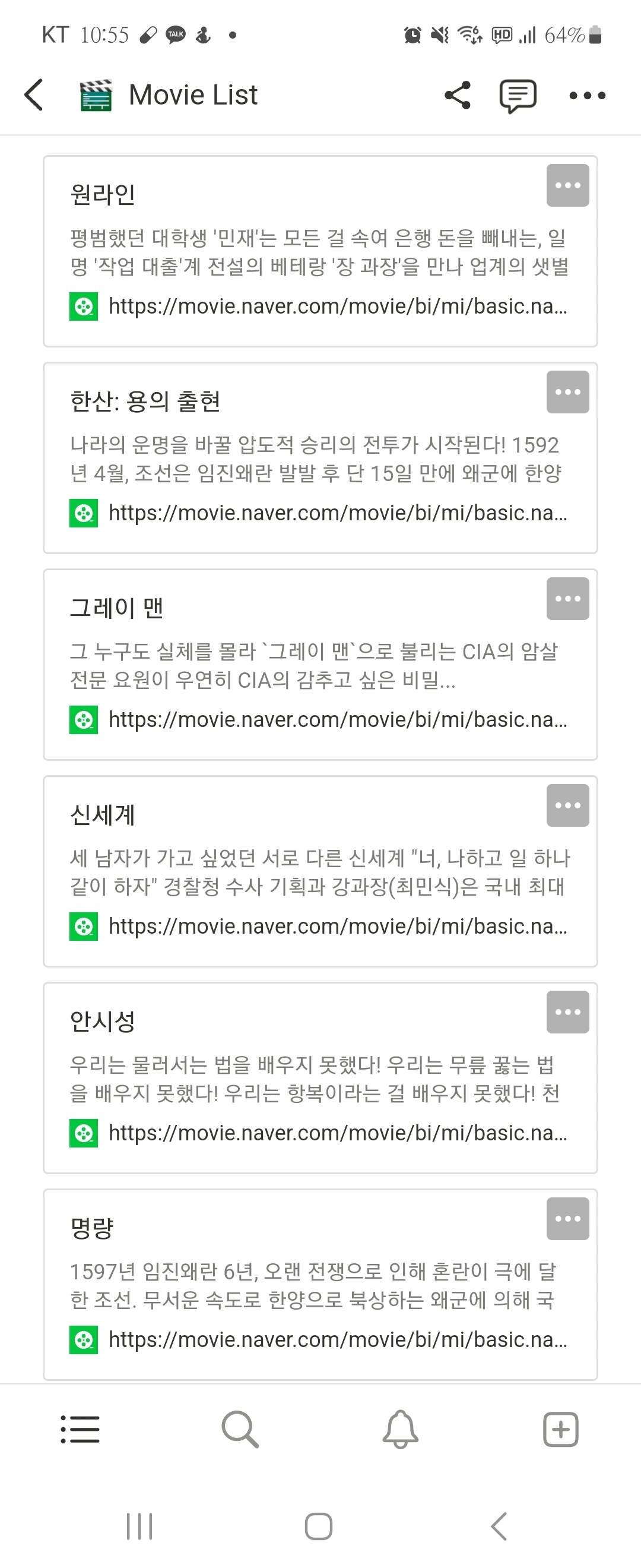Open options for the 그레이 맨 card

pyautogui.click(x=567, y=598)
